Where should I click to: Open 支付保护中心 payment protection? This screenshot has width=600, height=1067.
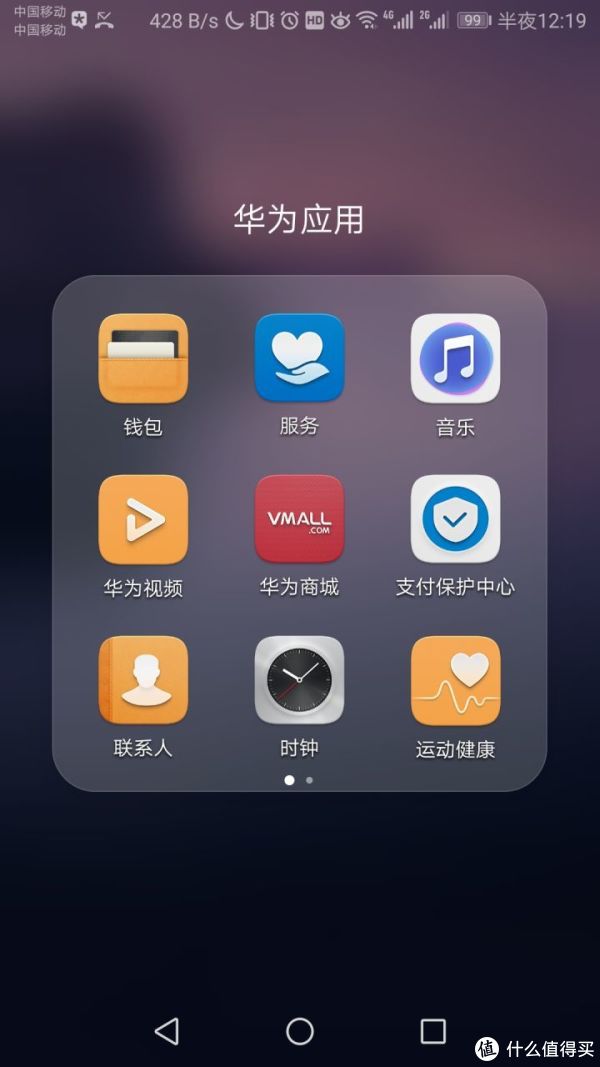455,519
